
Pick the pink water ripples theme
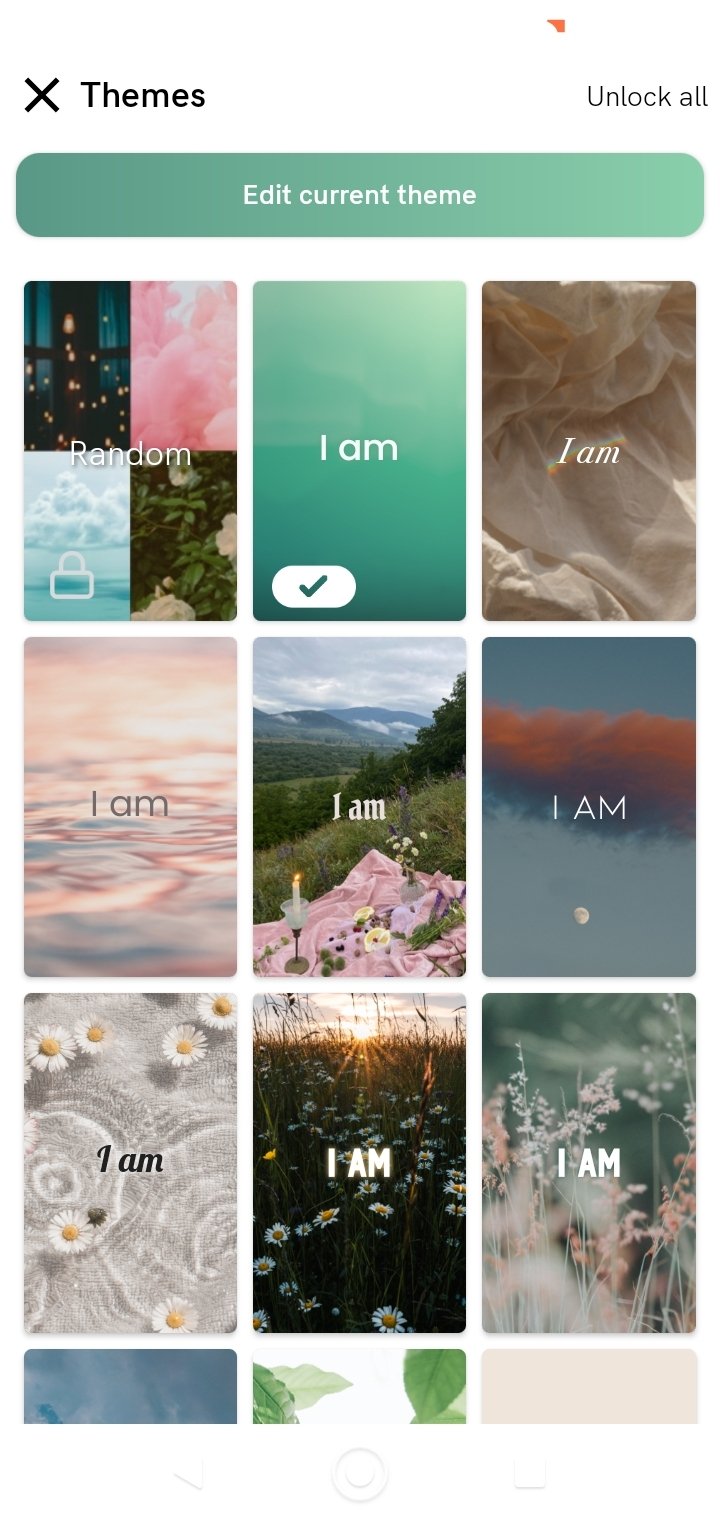(x=131, y=807)
